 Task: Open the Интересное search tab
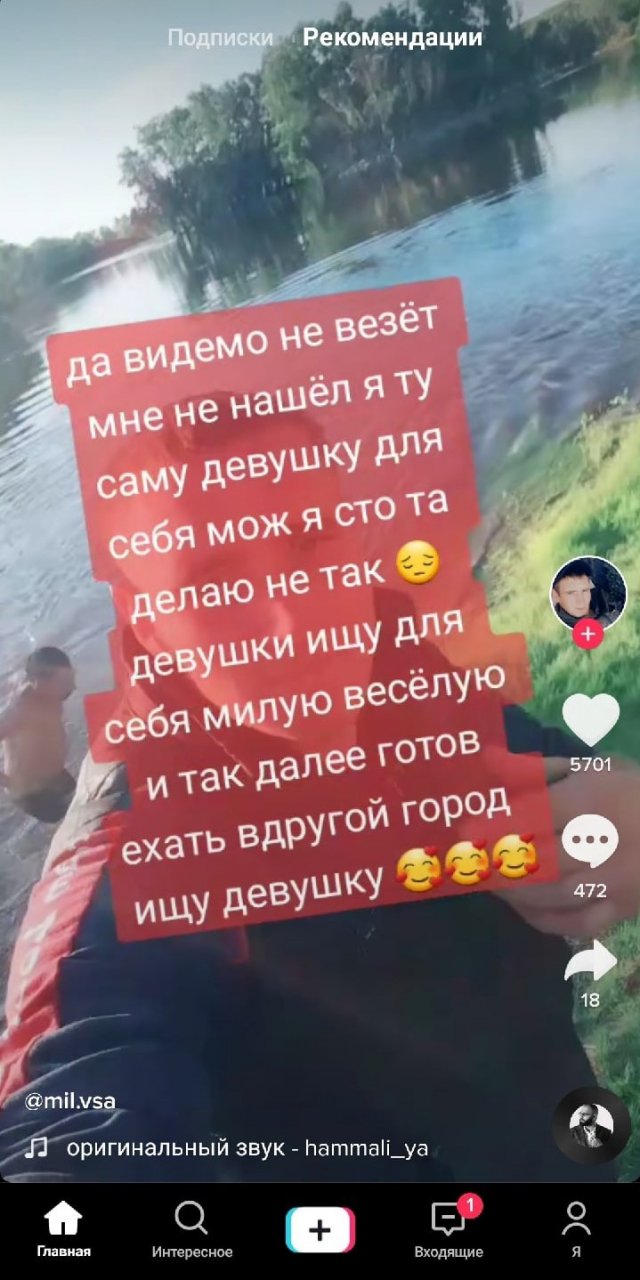[192, 1229]
